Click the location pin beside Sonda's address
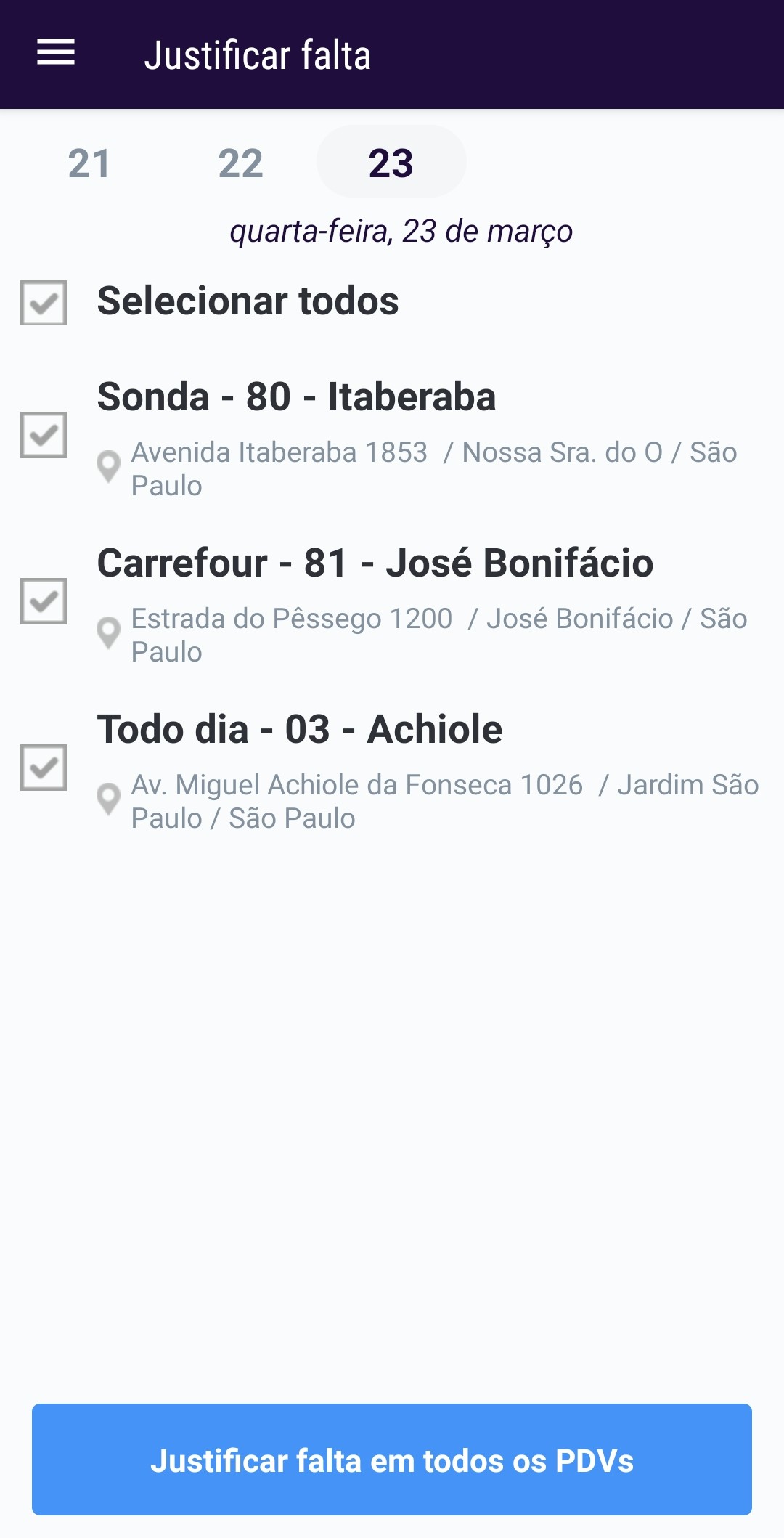 [109, 465]
